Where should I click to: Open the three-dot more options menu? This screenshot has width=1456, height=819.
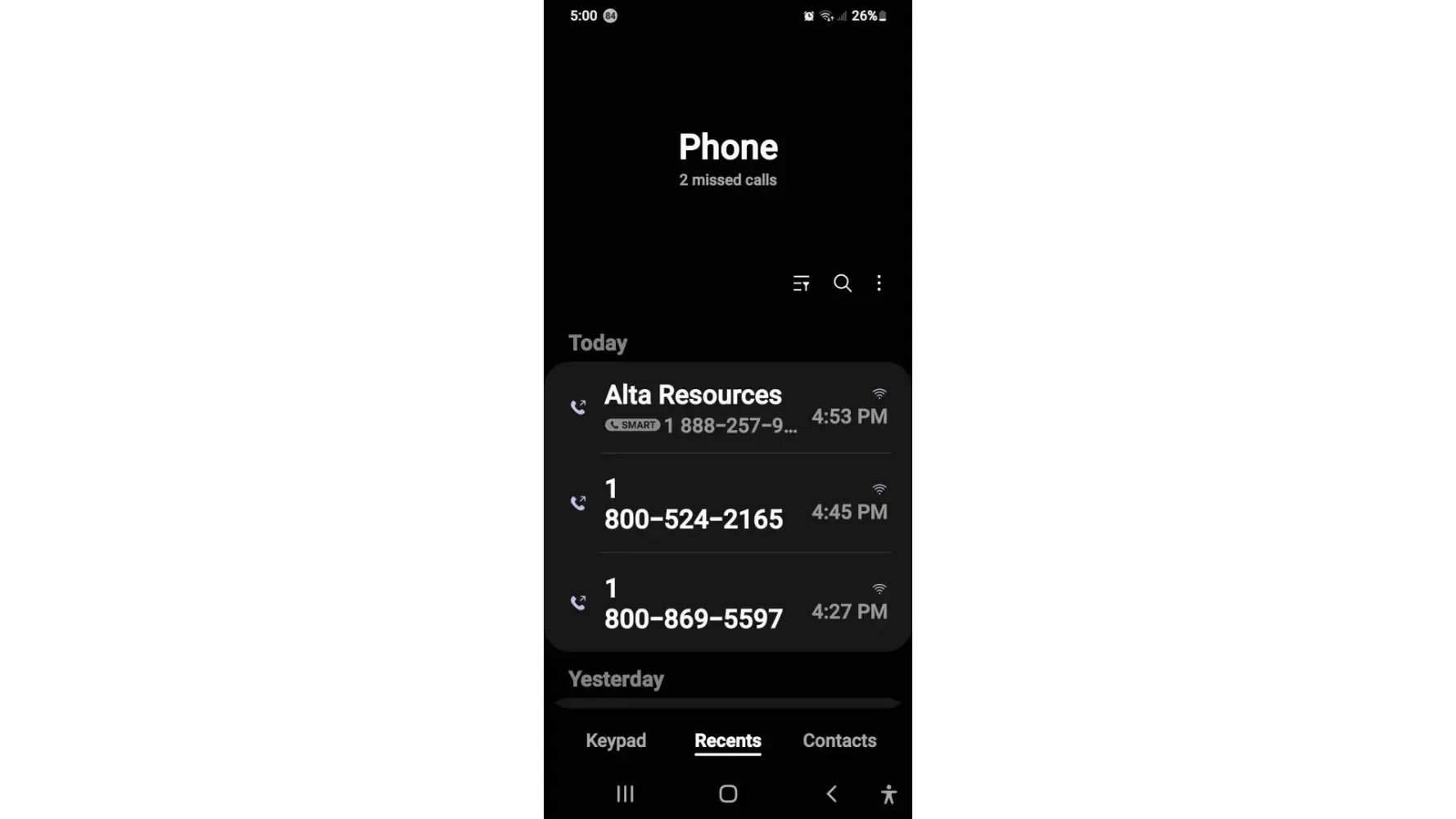point(879,283)
